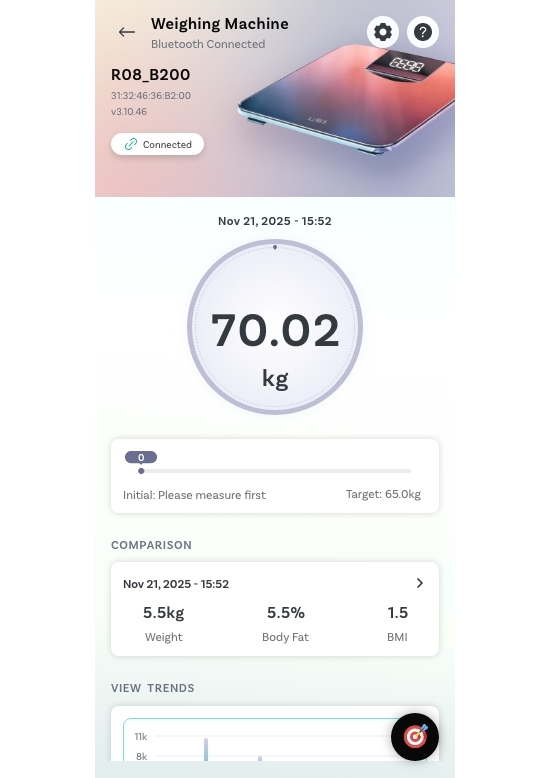Open the weight goal progress card
This screenshot has height=778, width=550.
click(275, 476)
